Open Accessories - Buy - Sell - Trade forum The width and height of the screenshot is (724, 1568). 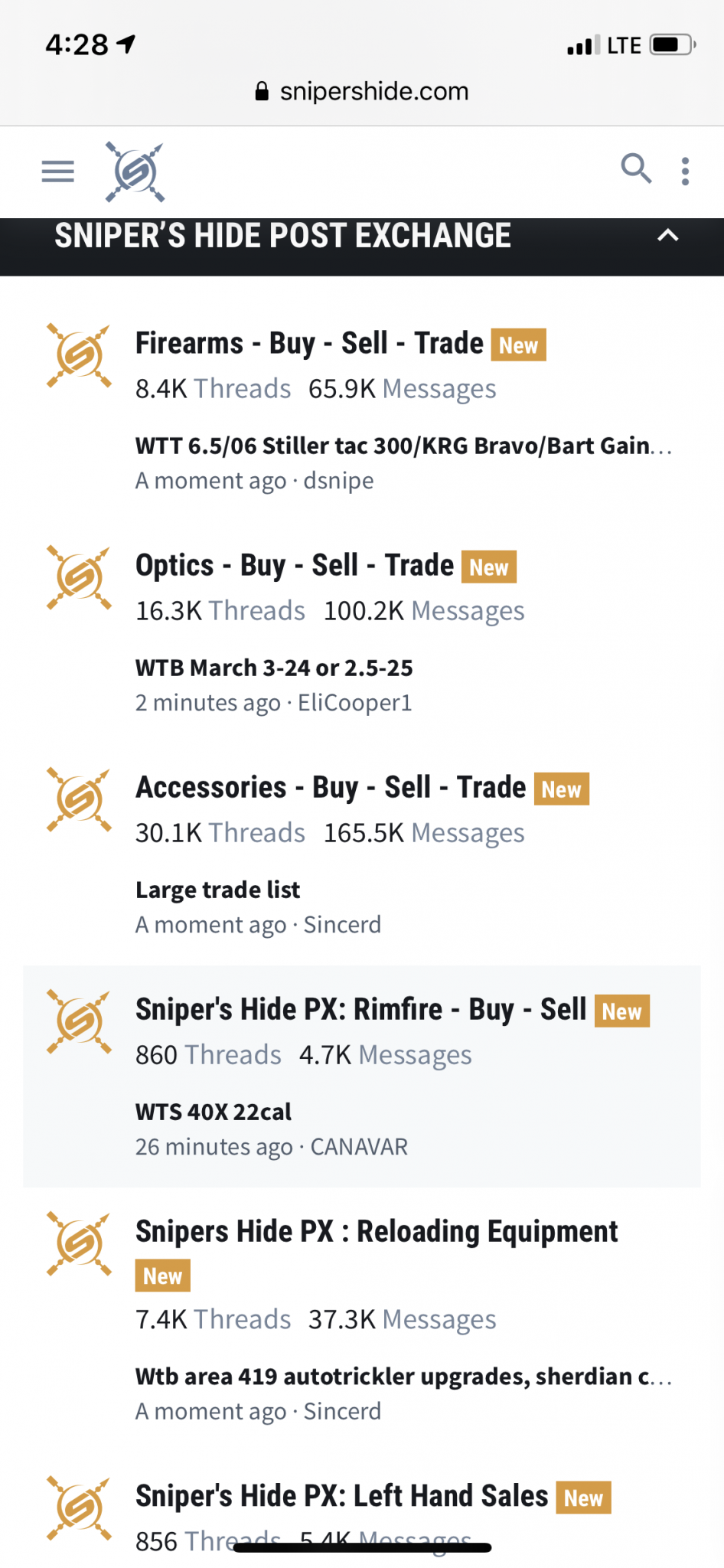331,787
